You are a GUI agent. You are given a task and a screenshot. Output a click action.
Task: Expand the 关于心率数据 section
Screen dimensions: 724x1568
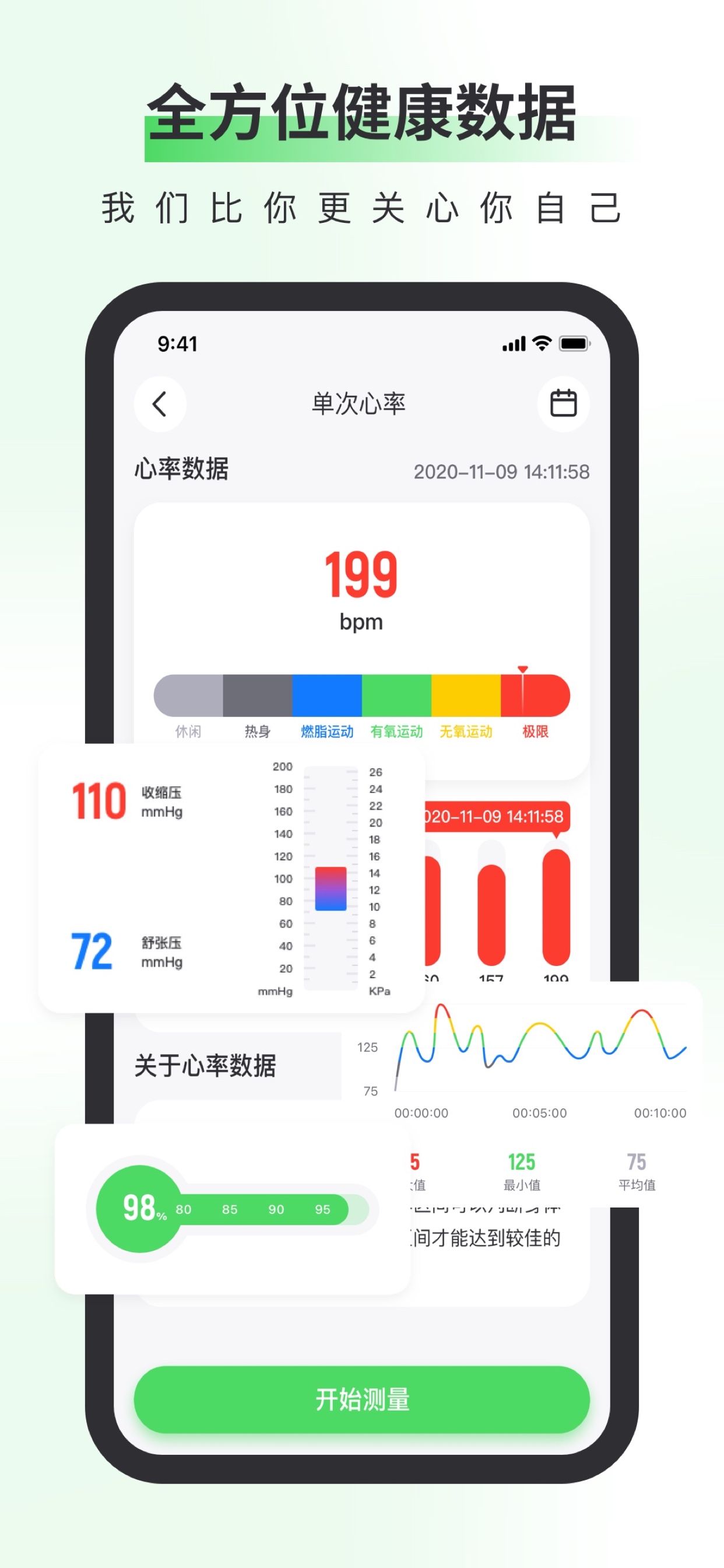coord(207,1067)
